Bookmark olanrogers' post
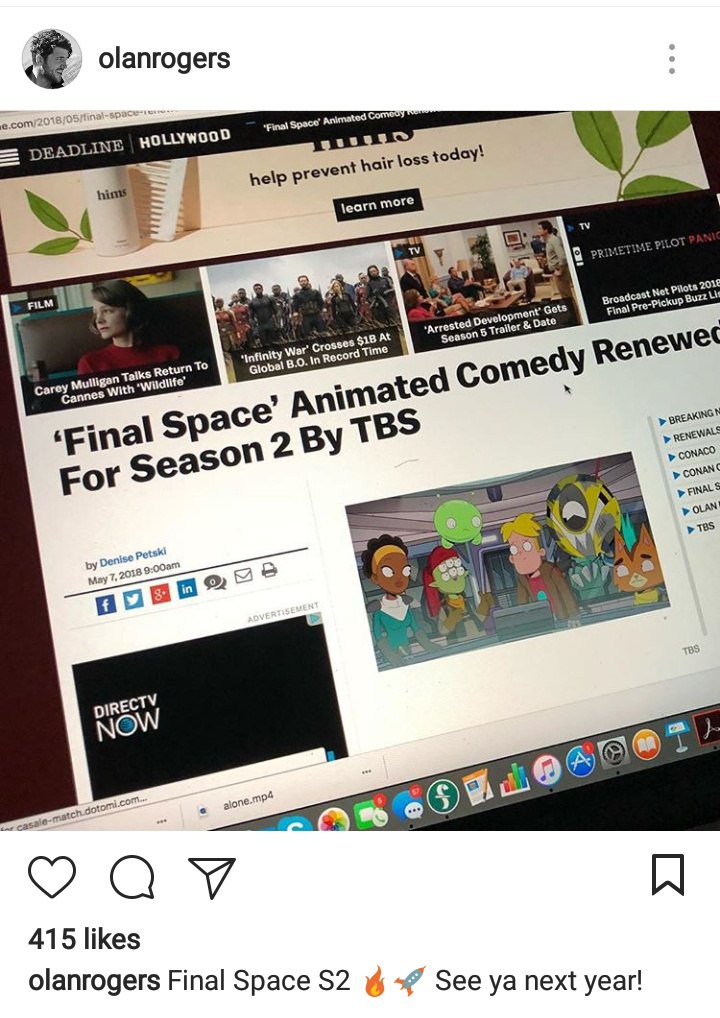This screenshot has height=1018, width=720. 667,875
